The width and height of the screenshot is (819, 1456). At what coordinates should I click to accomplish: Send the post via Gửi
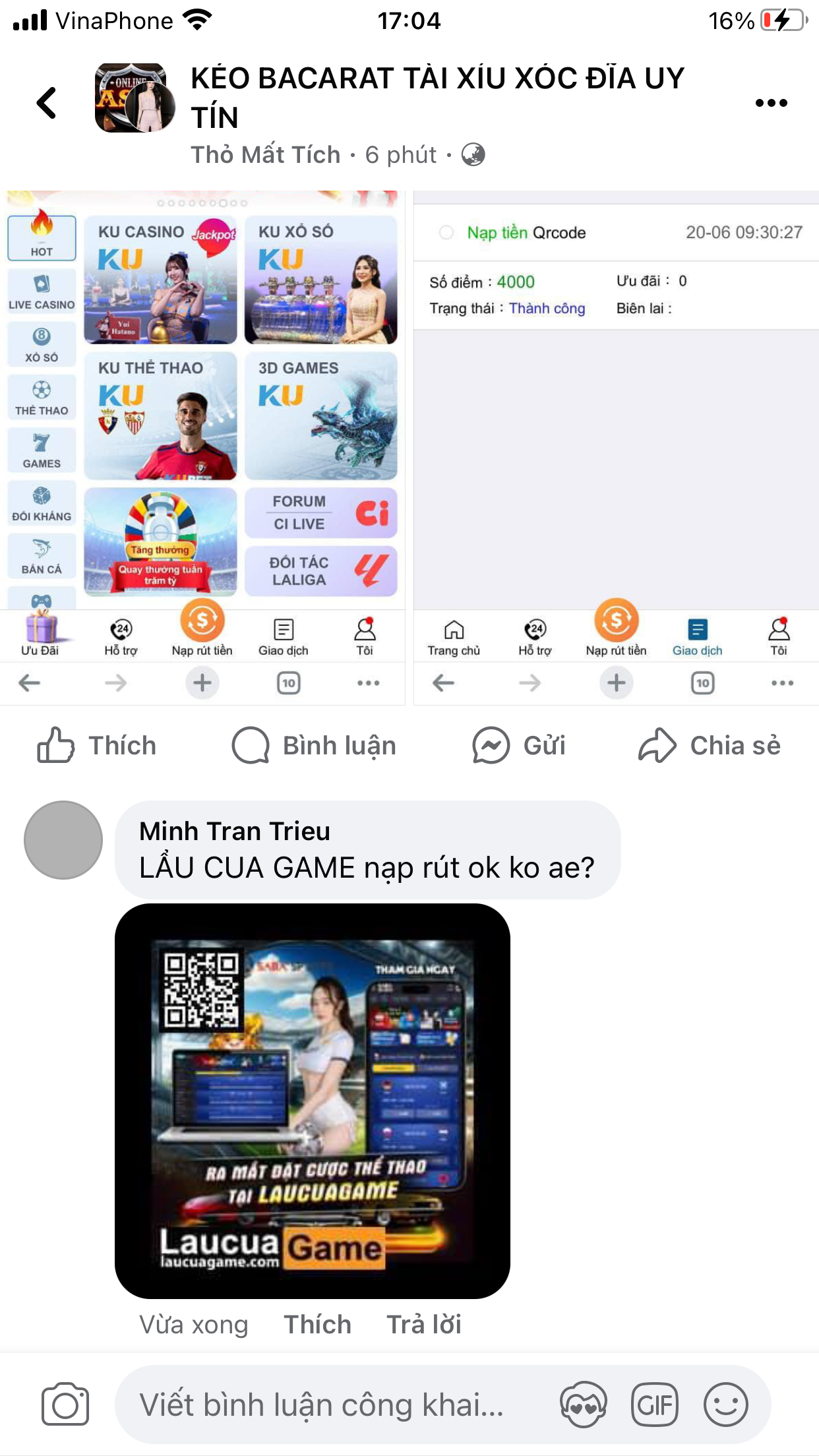point(519,745)
